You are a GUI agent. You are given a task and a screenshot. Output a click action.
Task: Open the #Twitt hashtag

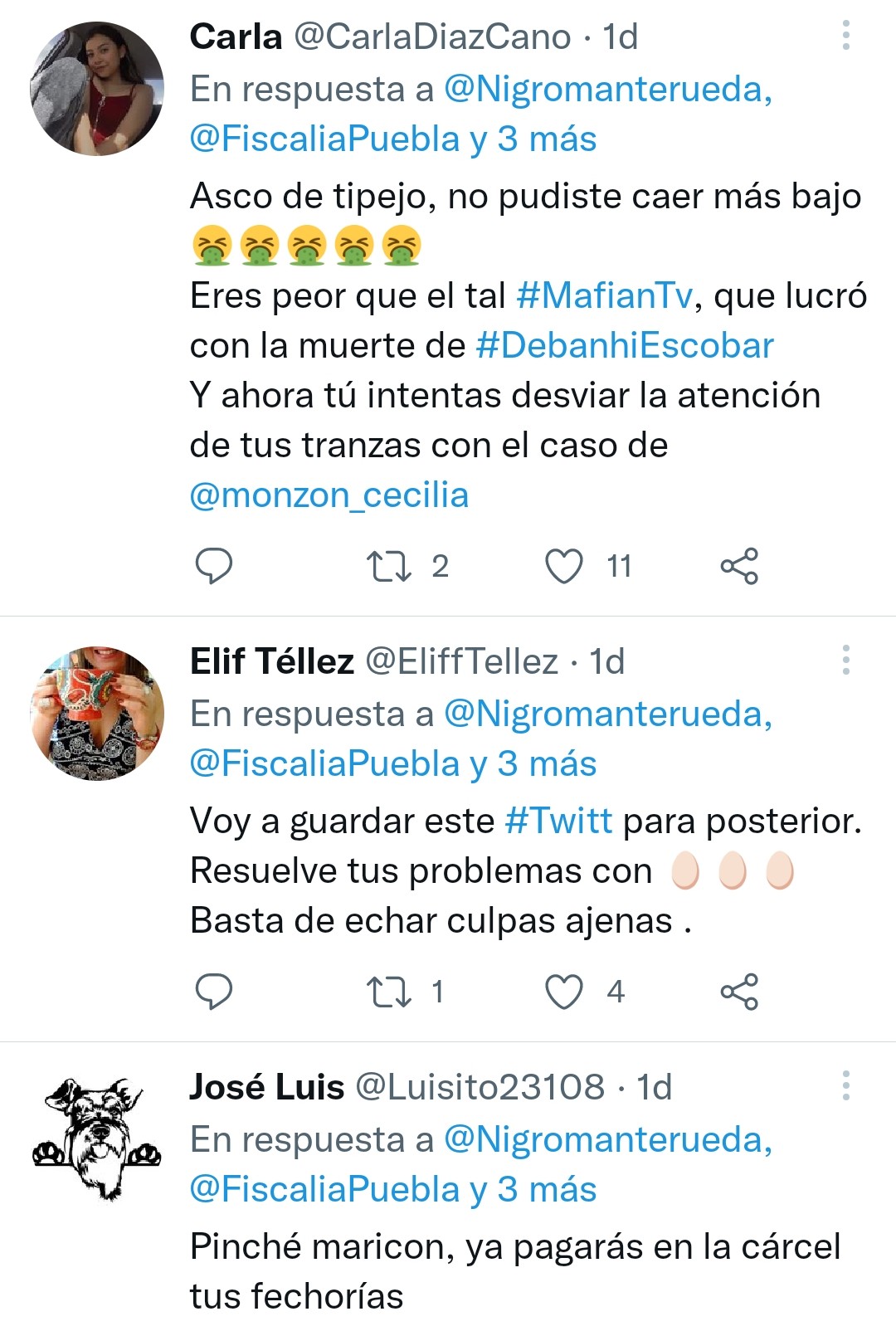[x=558, y=821]
